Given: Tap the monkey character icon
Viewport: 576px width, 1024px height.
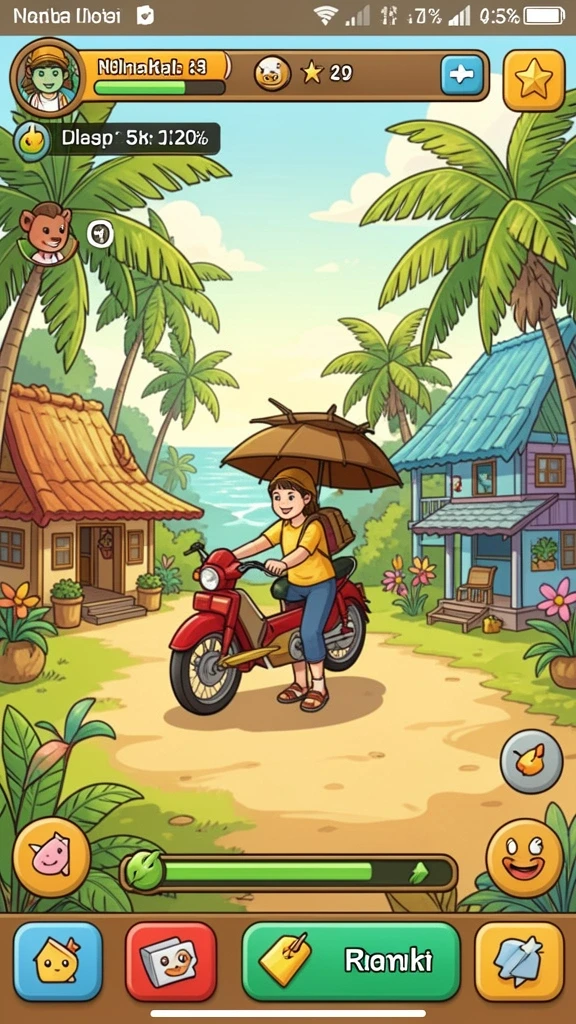Looking at the screenshot, I should [x=46, y=232].
